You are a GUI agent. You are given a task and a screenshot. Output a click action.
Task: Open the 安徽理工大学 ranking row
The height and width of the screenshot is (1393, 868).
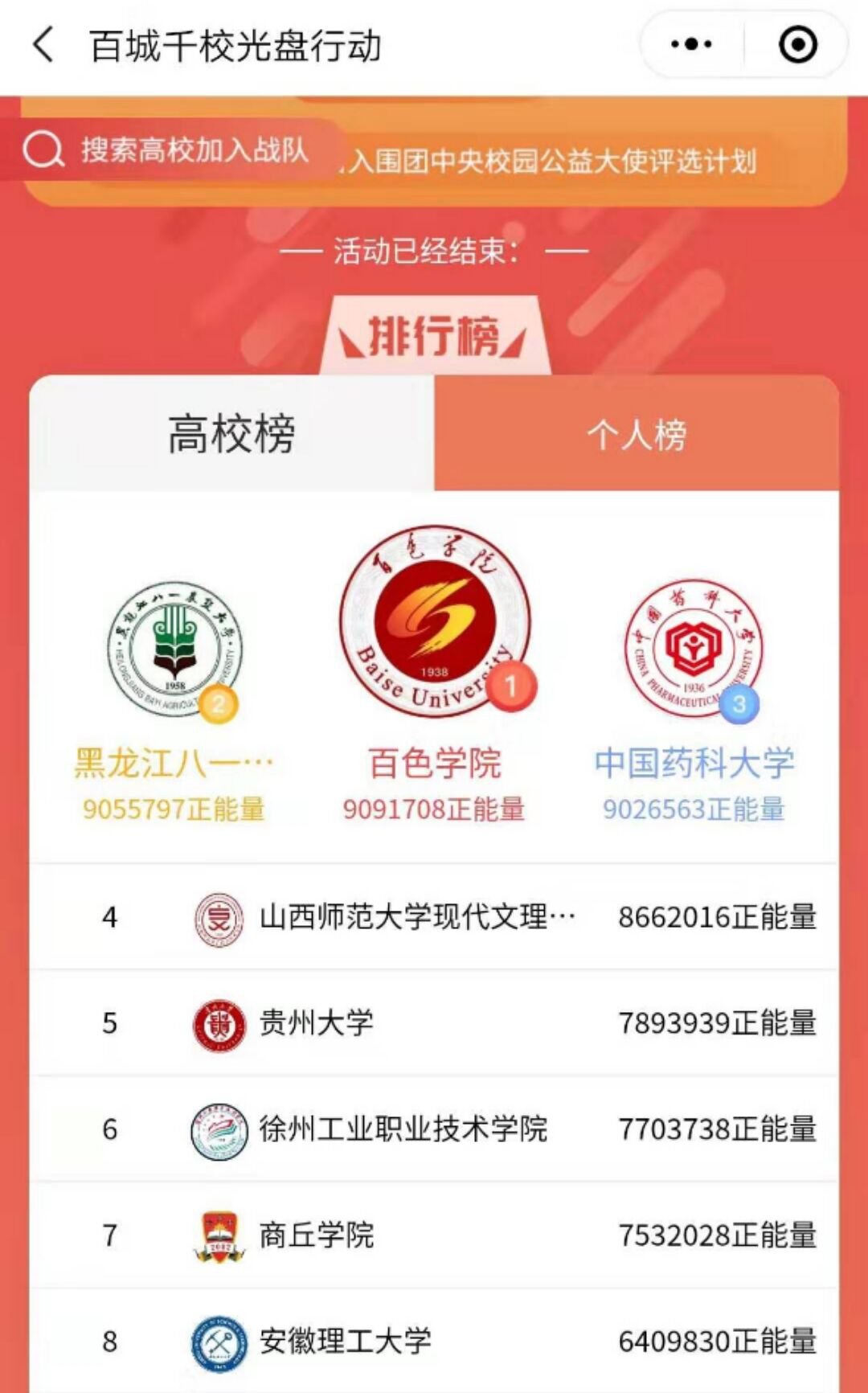[434, 1341]
